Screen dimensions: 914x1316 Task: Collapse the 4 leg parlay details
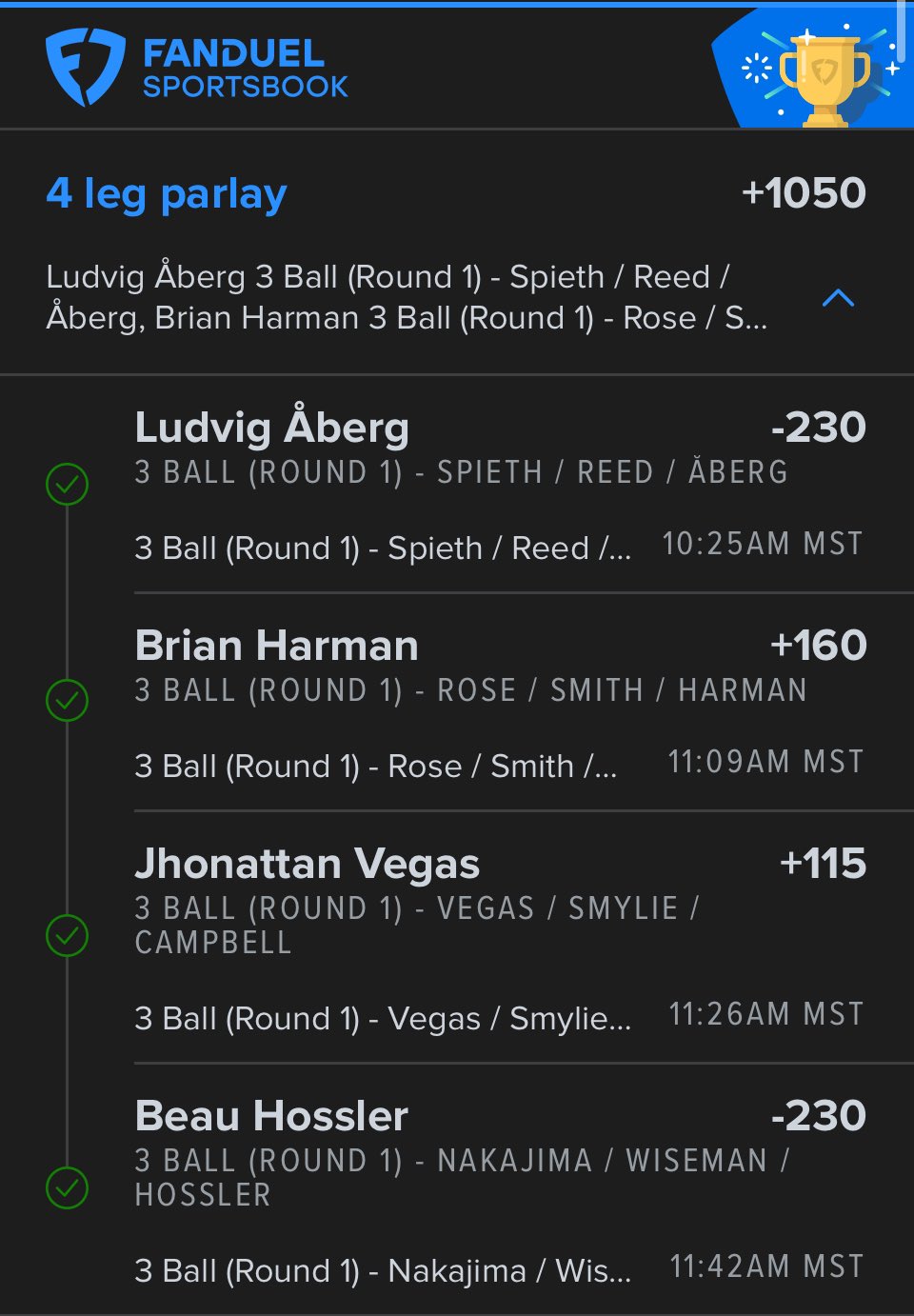coord(838,298)
